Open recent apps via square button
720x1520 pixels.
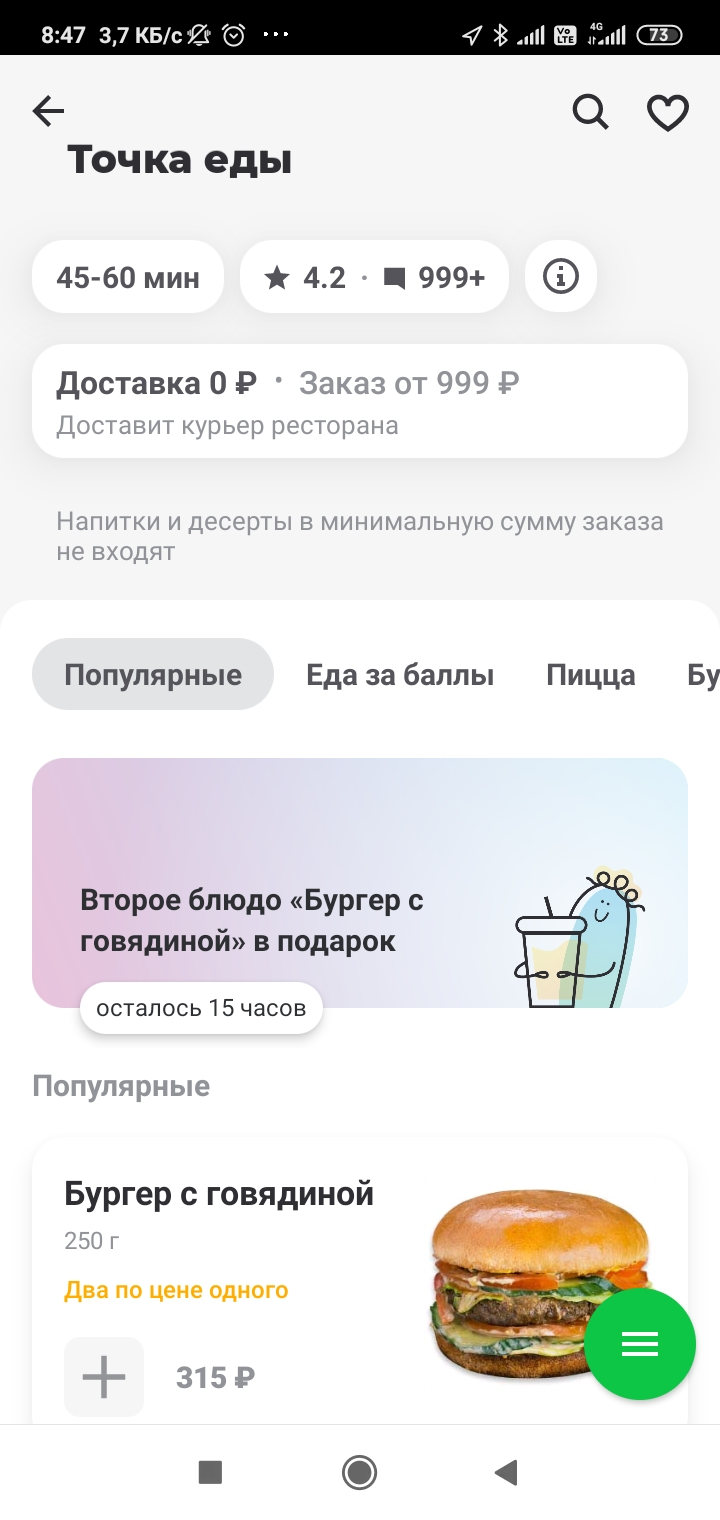pyautogui.click(x=210, y=1472)
